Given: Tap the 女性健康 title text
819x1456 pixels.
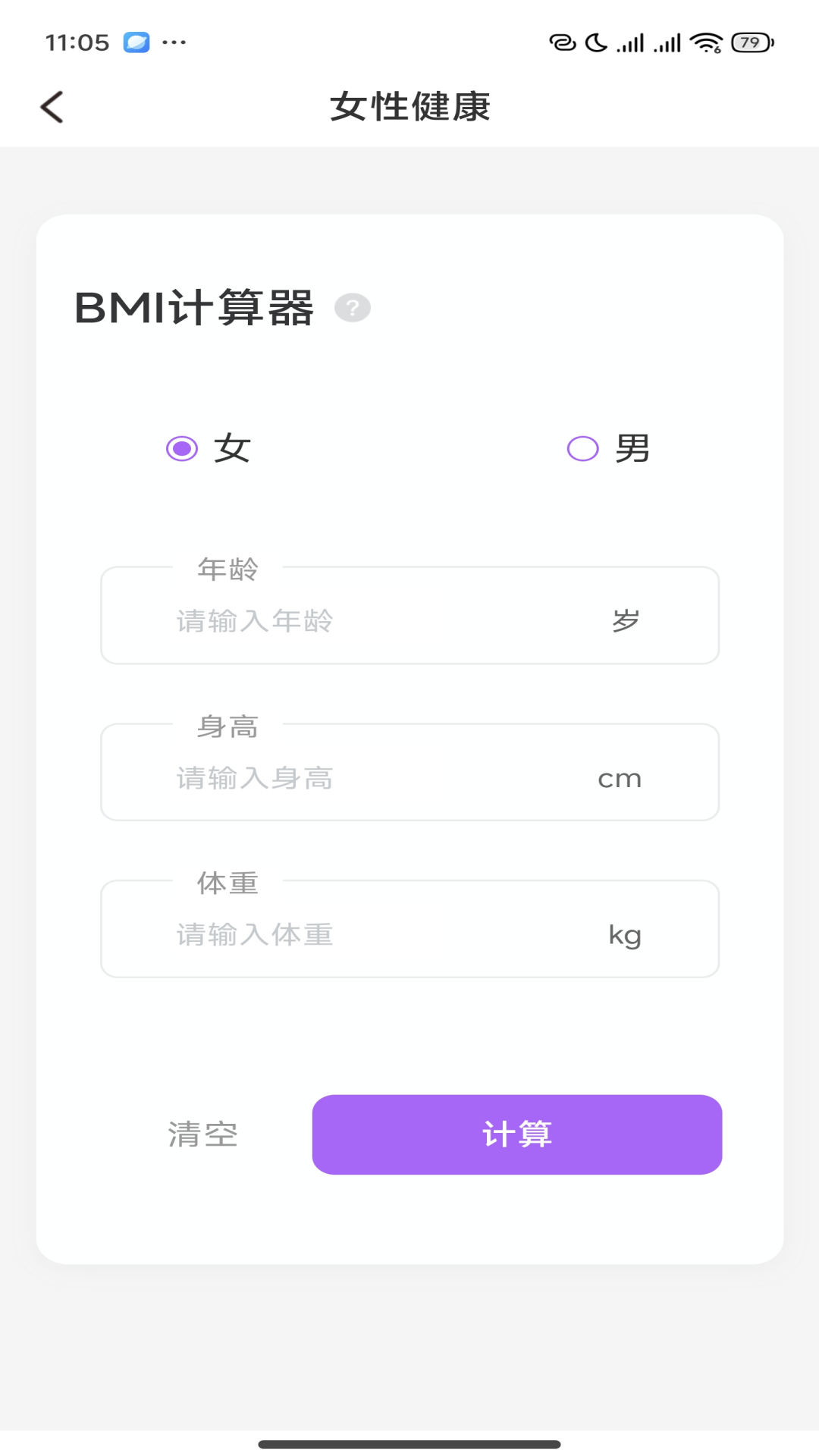Looking at the screenshot, I should pos(409,106).
